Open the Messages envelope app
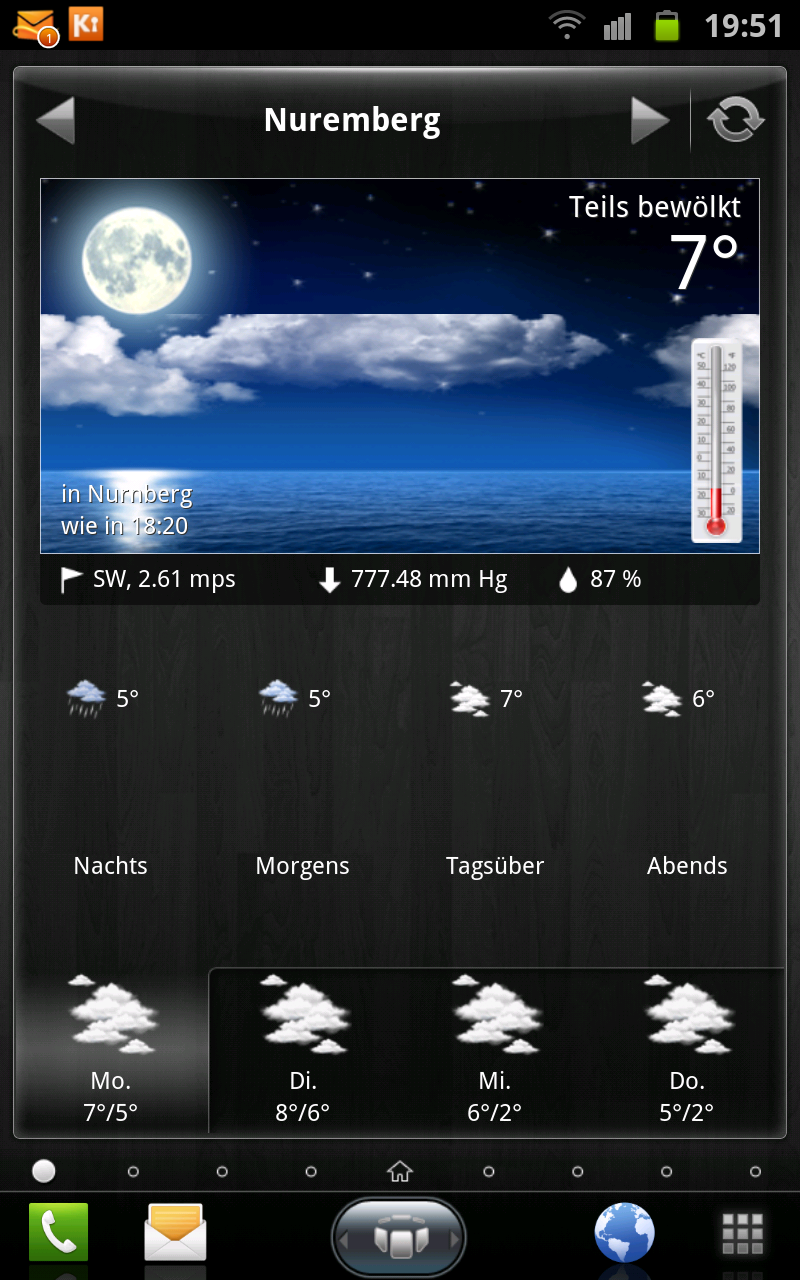 coord(175,1232)
